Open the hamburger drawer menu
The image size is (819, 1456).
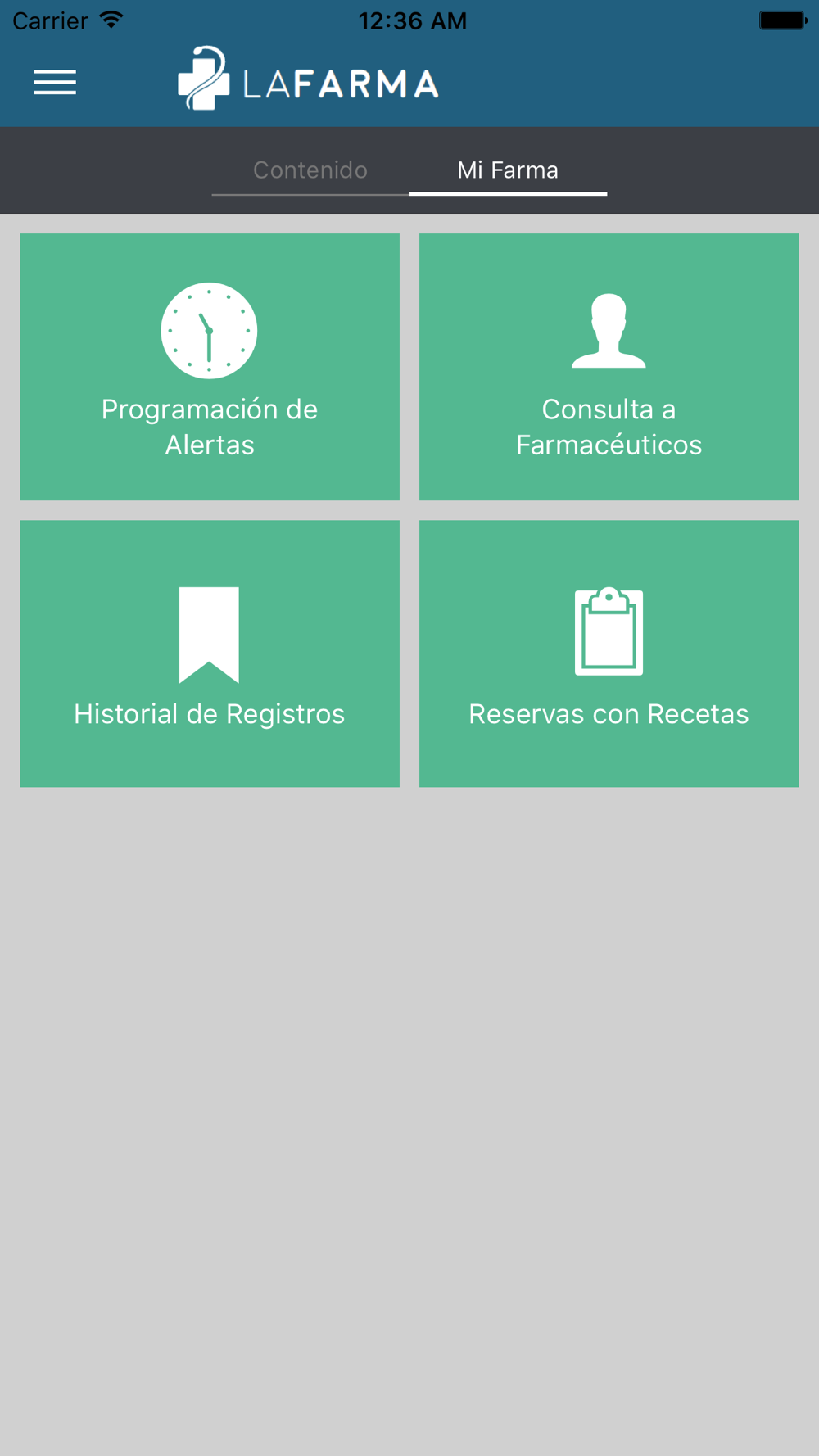(55, 82)
